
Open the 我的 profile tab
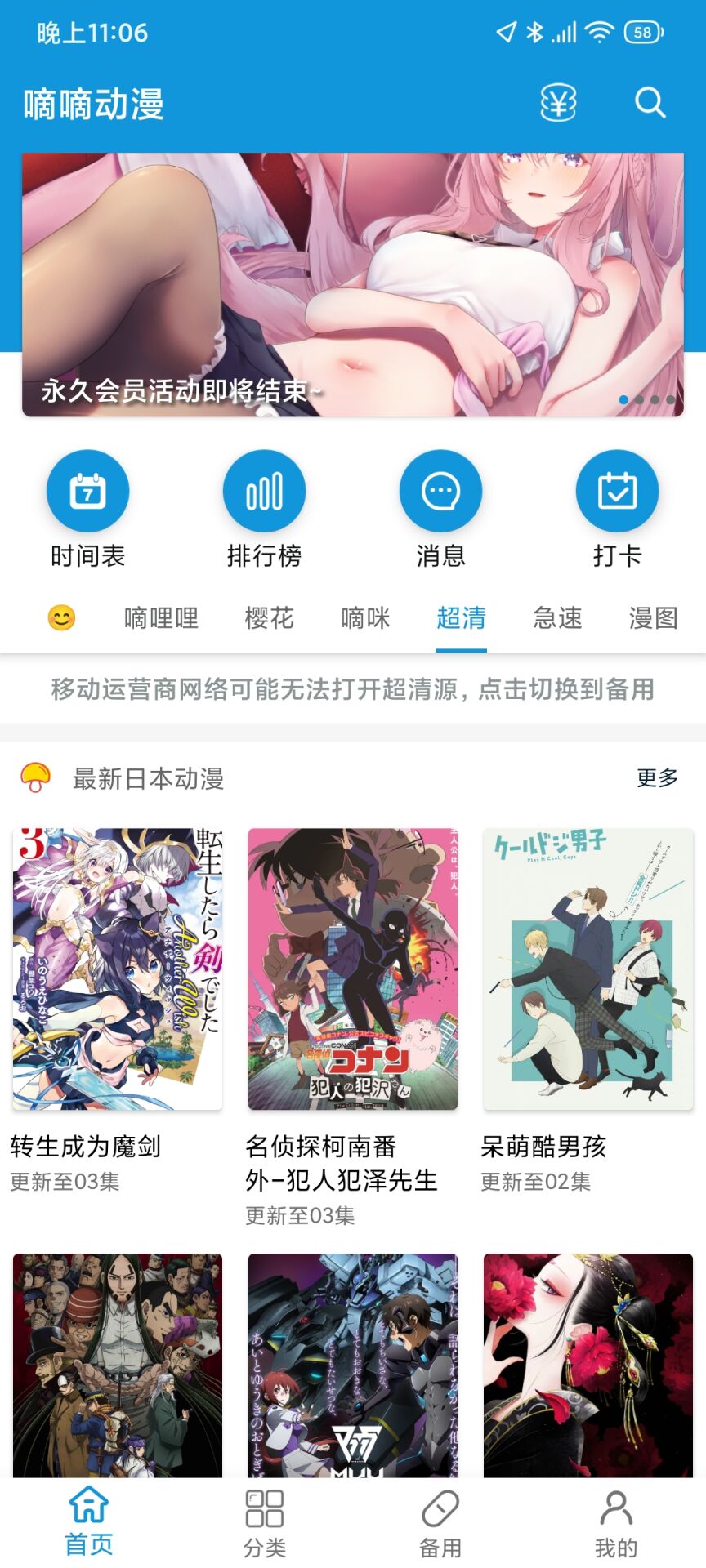point(616,1522)
